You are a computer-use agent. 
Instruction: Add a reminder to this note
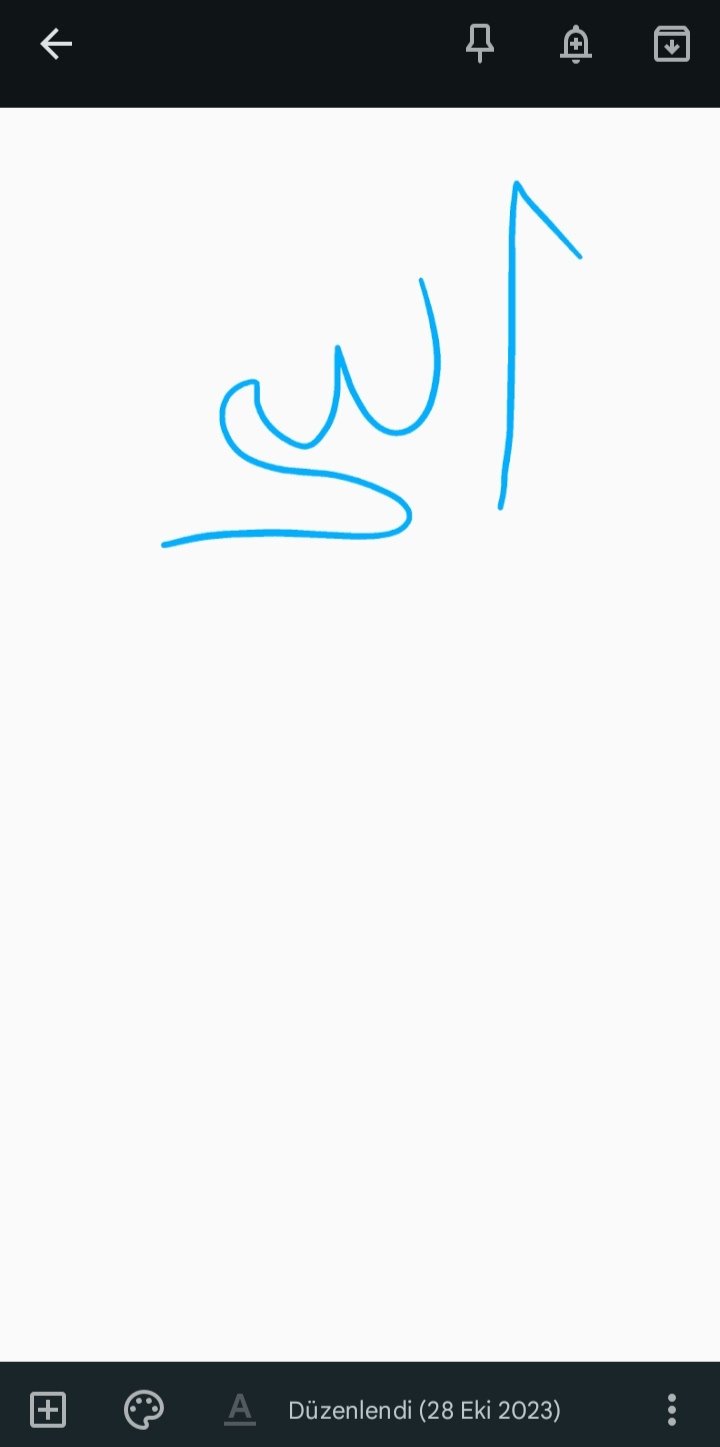pos(575,44)
